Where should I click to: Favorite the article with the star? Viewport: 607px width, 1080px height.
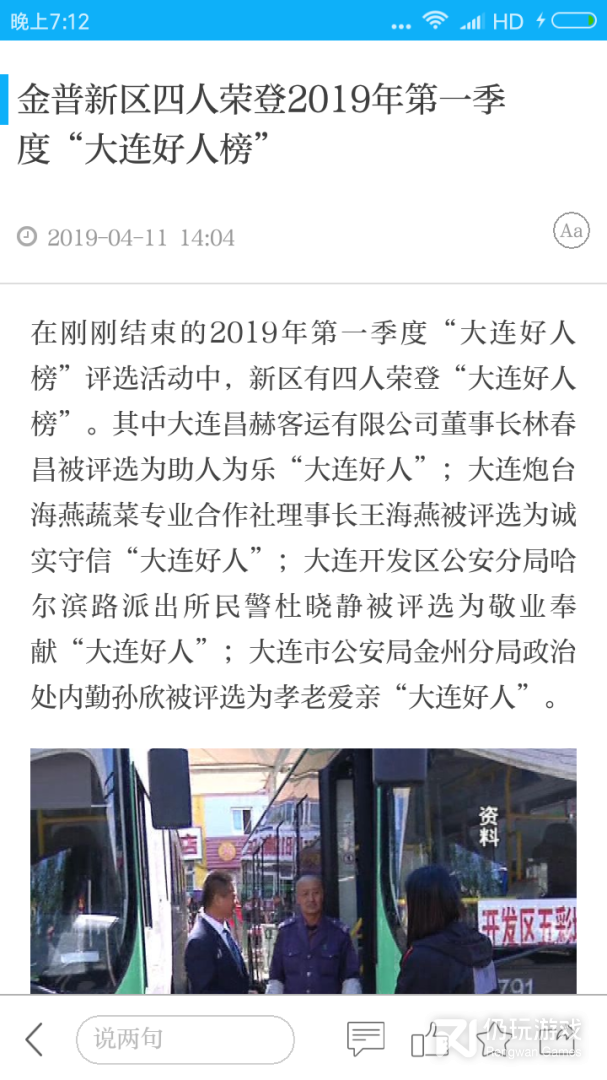(494, 1040)
